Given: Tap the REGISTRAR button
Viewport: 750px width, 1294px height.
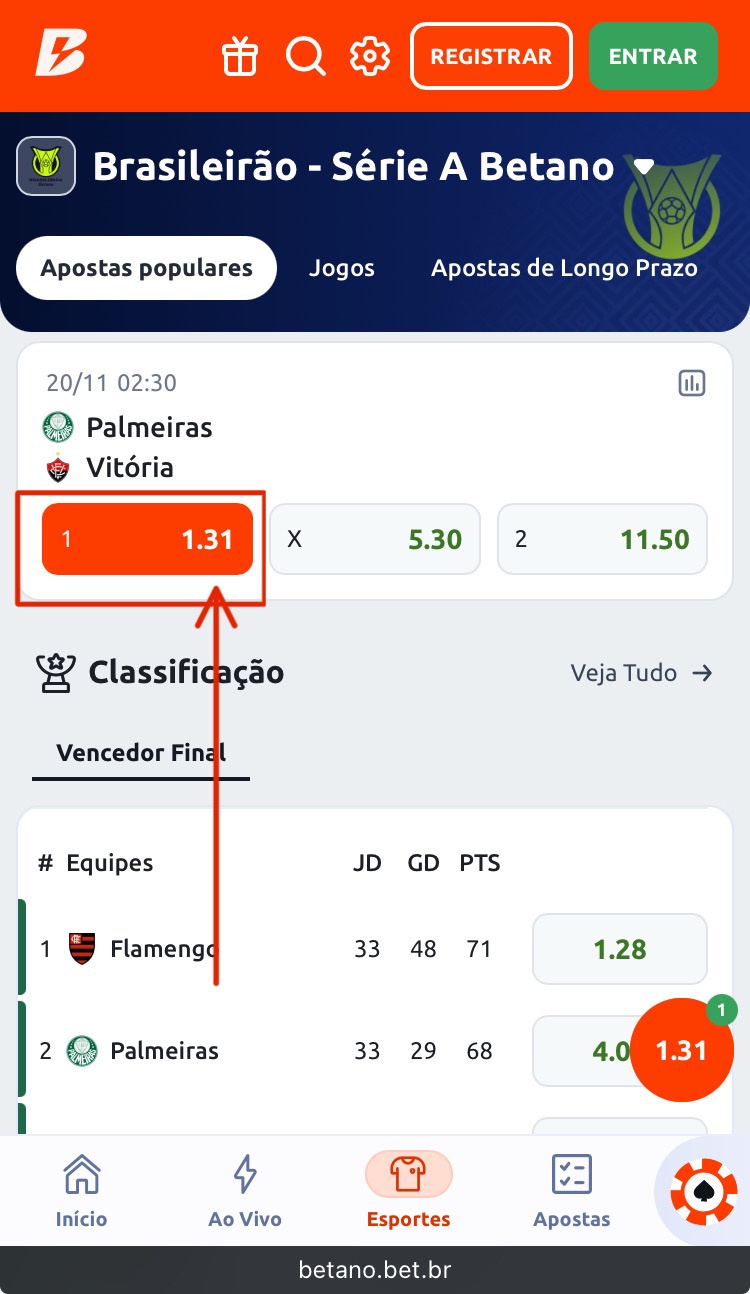Looking at the screenshot, I should (491, 57).
